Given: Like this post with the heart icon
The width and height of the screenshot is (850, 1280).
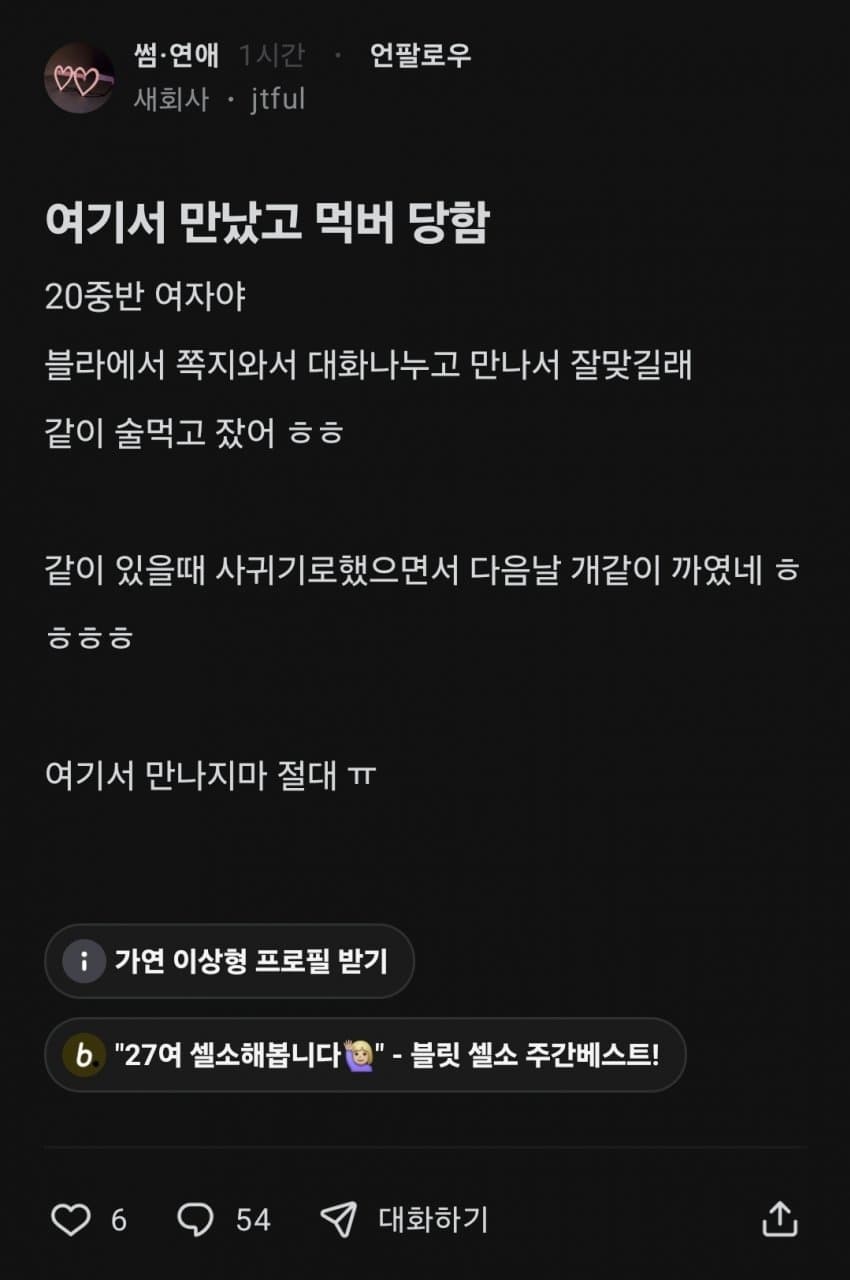Looking at the screenshot, I should tap(71, 1219).
